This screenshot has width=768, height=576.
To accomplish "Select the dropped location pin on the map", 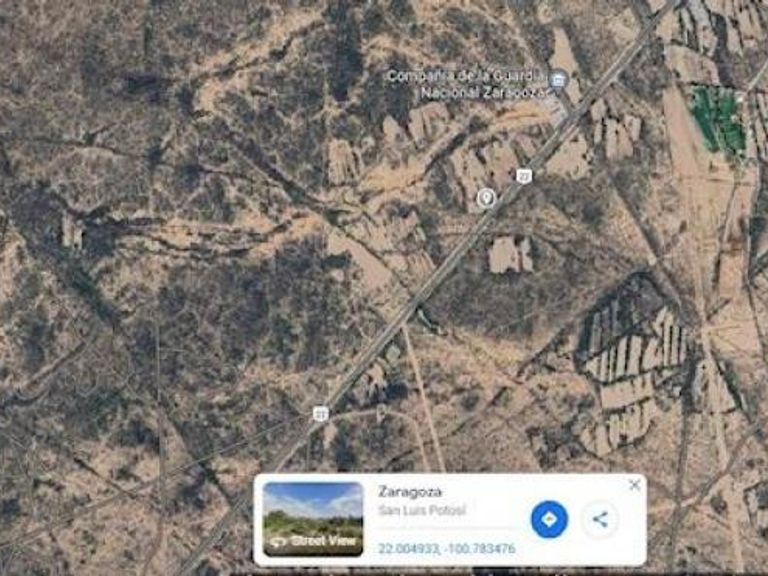I will (x=486, y=197).
